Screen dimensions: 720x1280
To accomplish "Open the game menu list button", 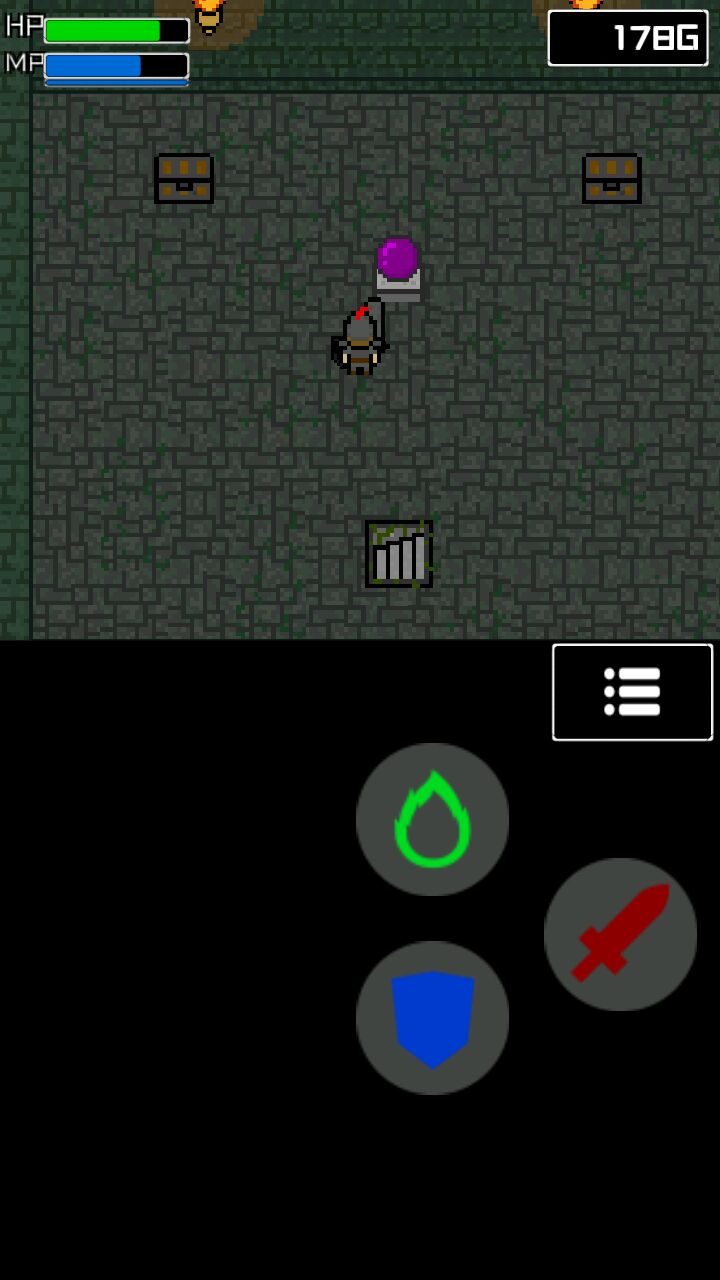I will point(632,692).
